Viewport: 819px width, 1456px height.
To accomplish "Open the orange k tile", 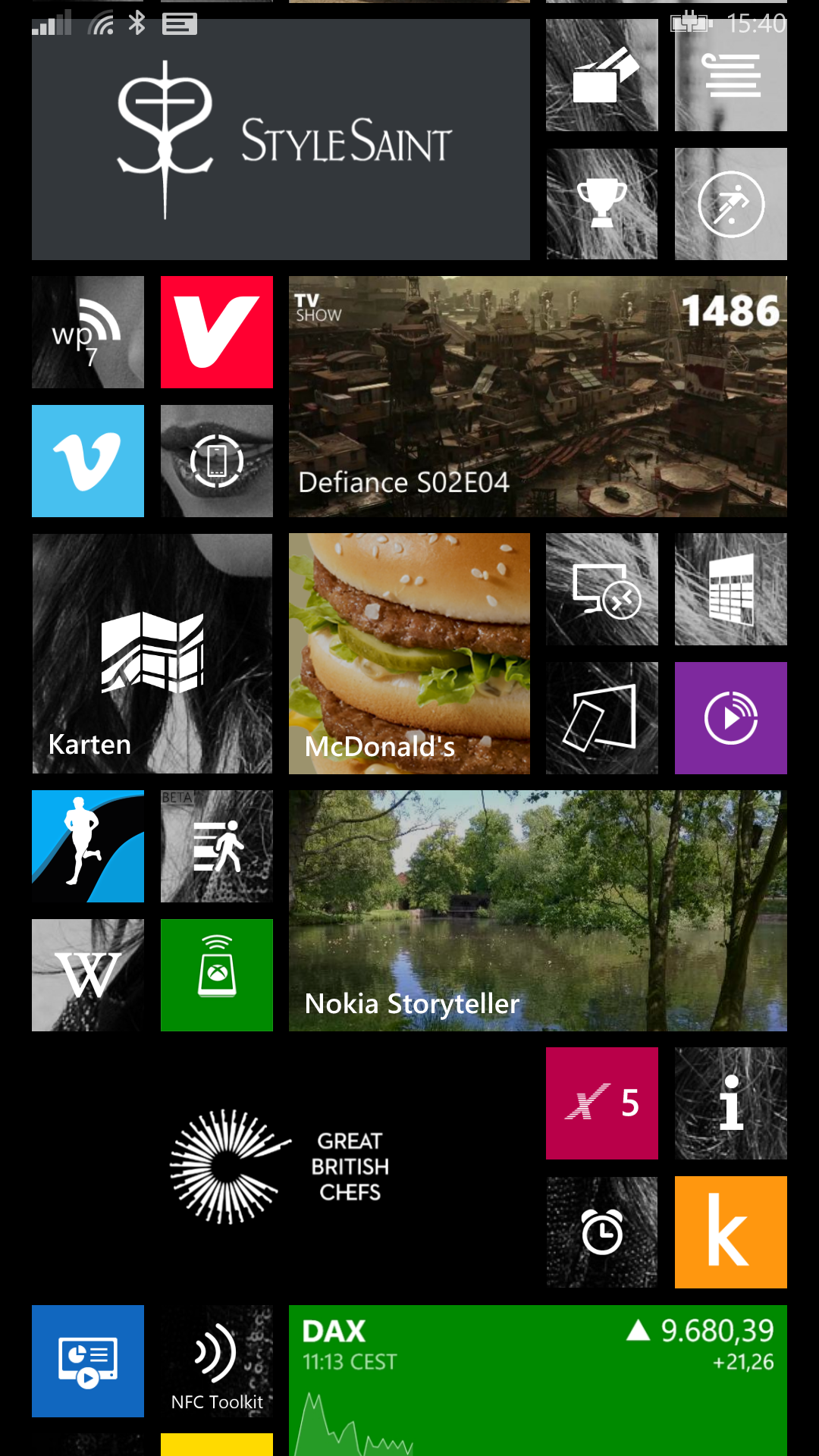I will (x=731, y=1232).
